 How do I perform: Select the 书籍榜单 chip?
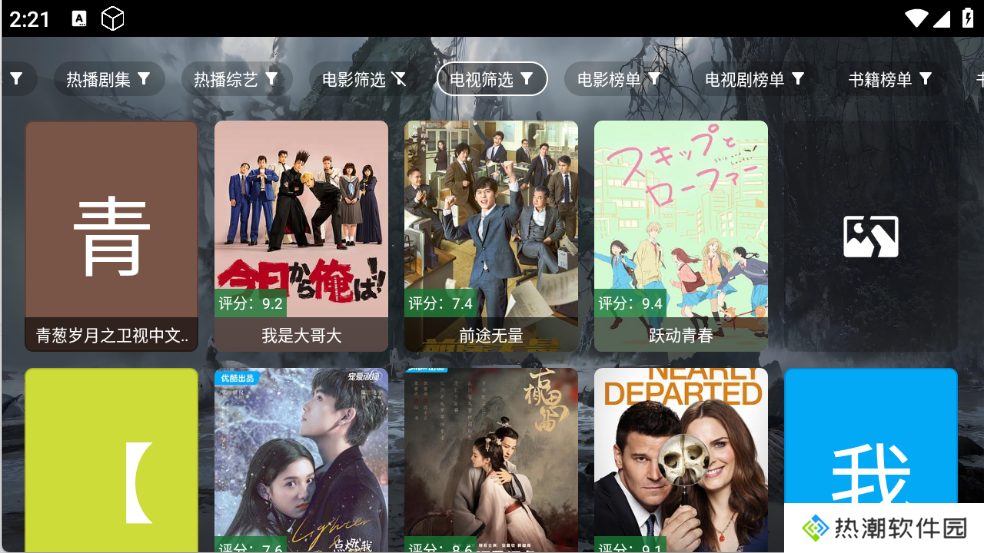coord(889,79)
